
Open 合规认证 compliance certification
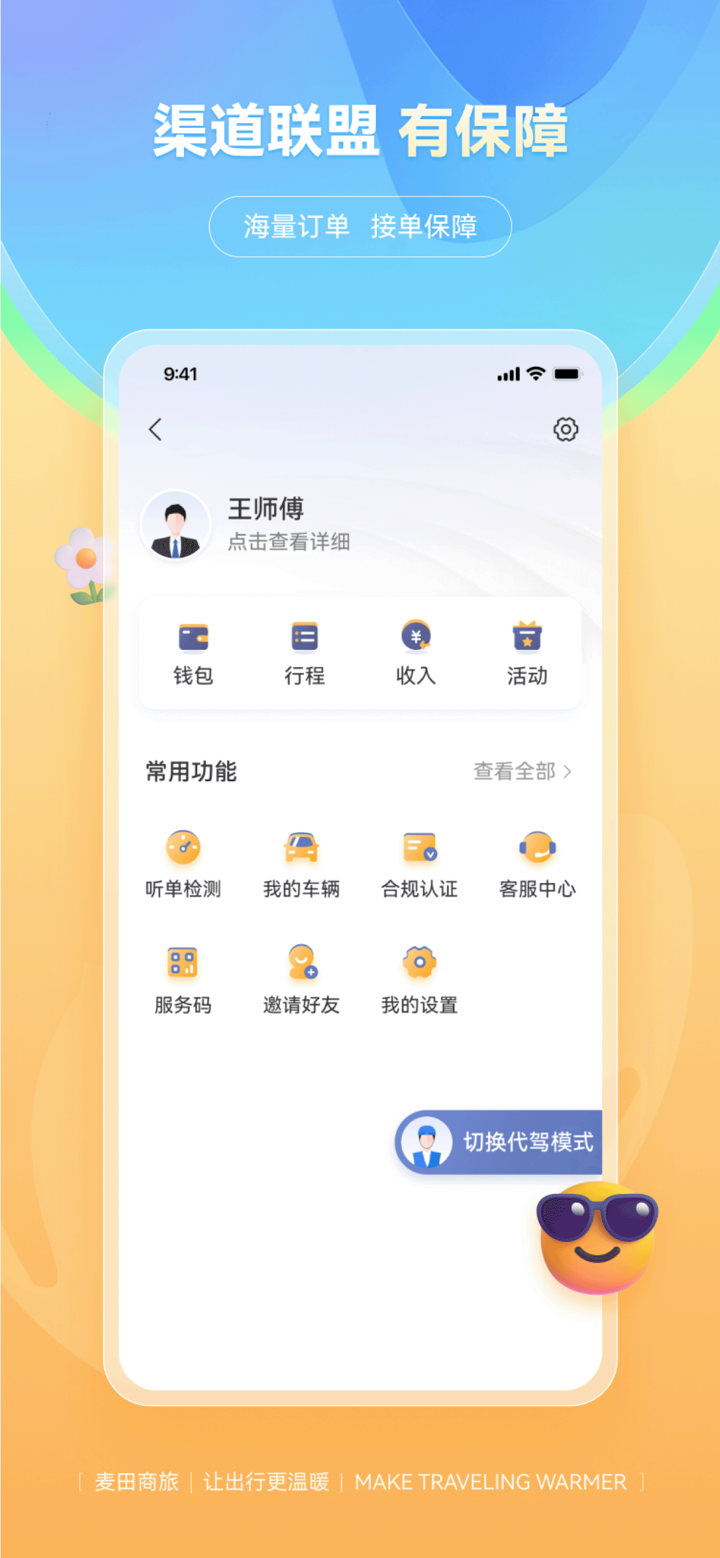(x=419, y=862)
